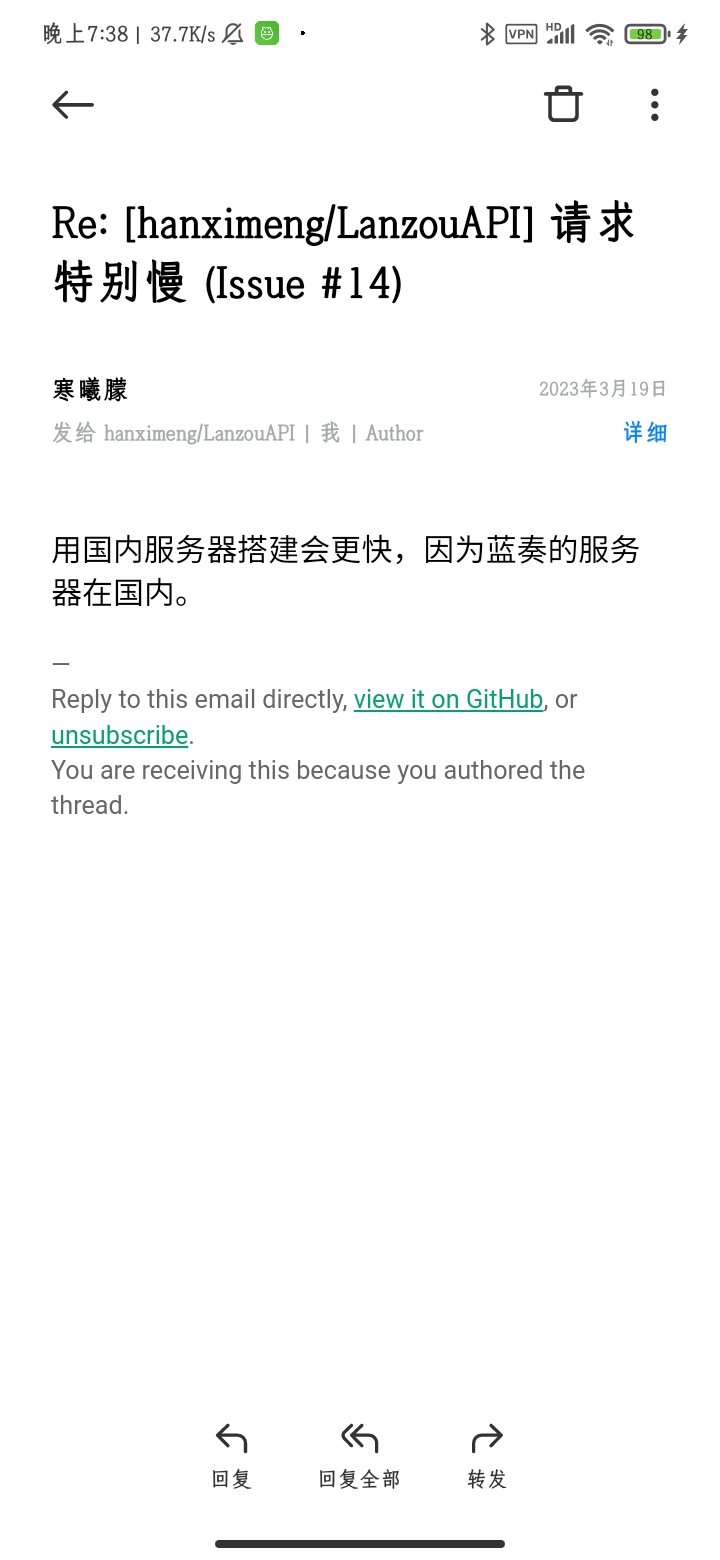Open 'view it on GitHub' link
The height and width of the screenshot is (1560, 720).
click(x=447, y=699)
